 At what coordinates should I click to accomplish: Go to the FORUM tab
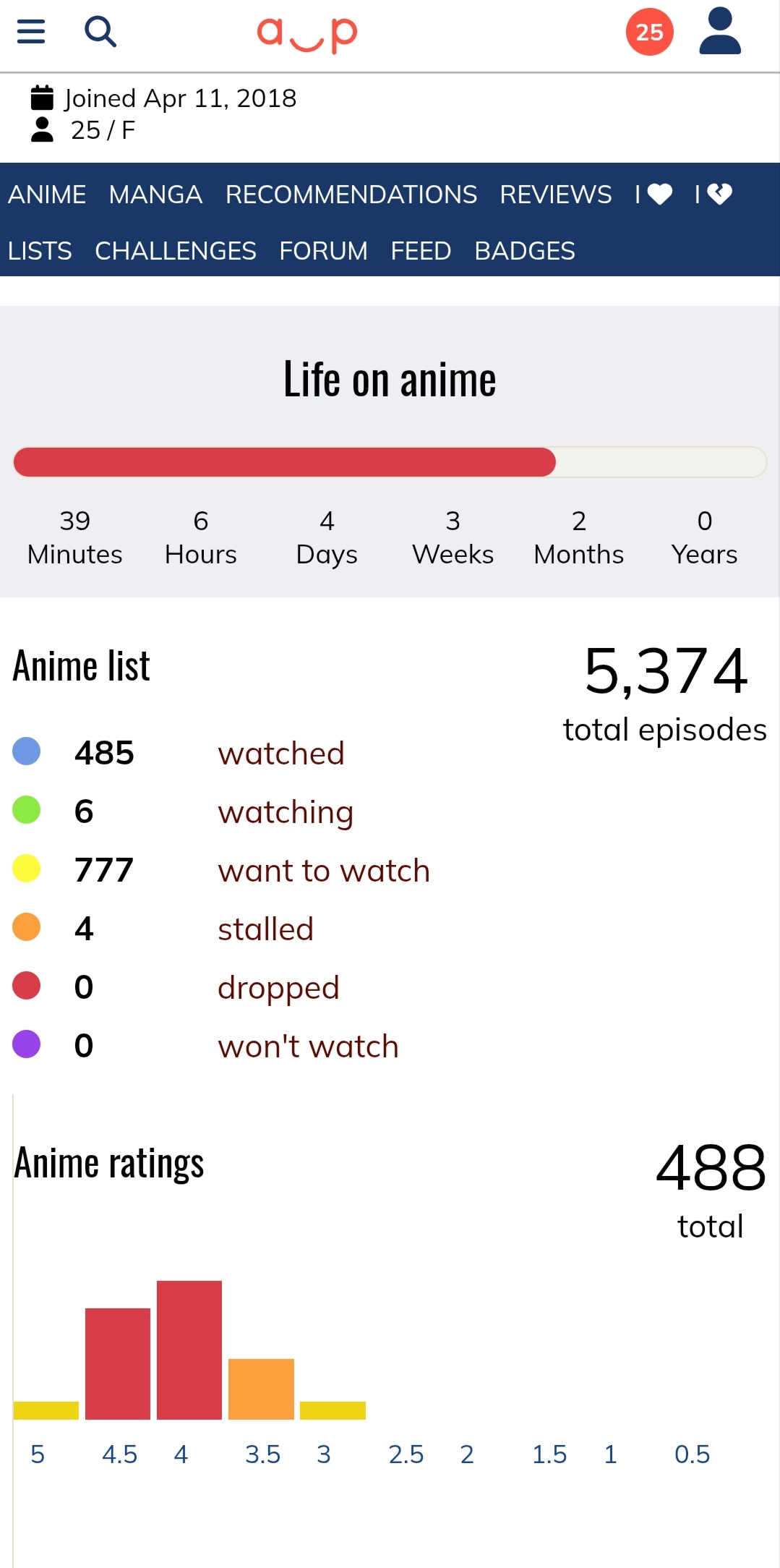click(x=323, y=251)
